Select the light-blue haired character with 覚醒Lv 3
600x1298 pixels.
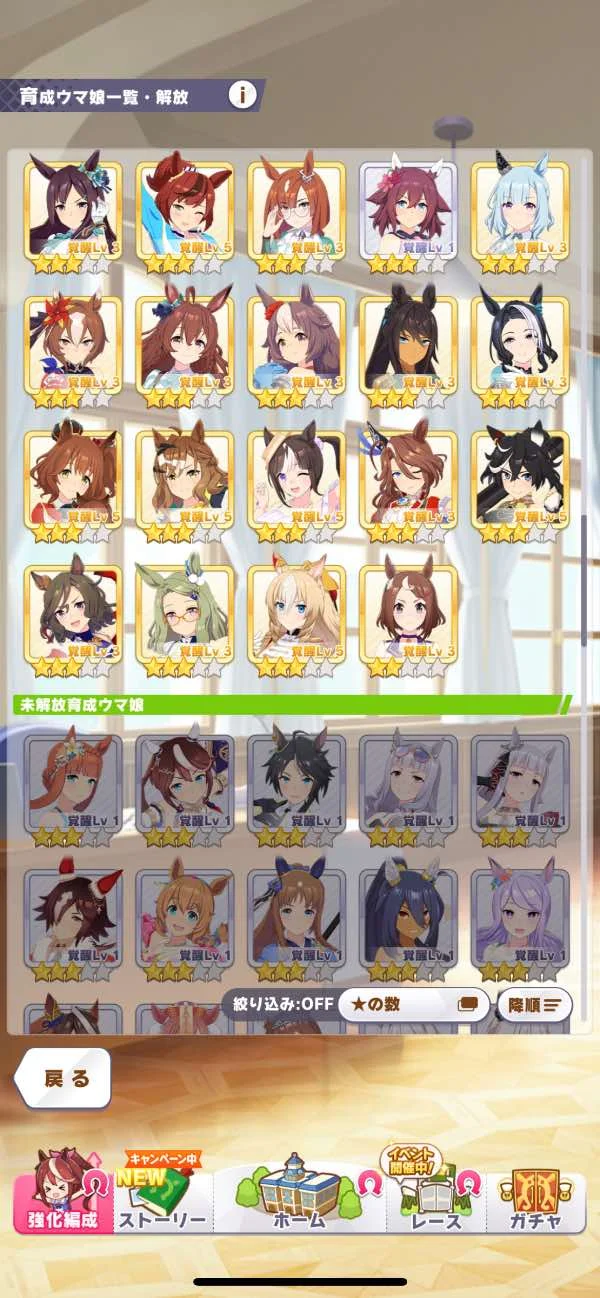point(520,211)
